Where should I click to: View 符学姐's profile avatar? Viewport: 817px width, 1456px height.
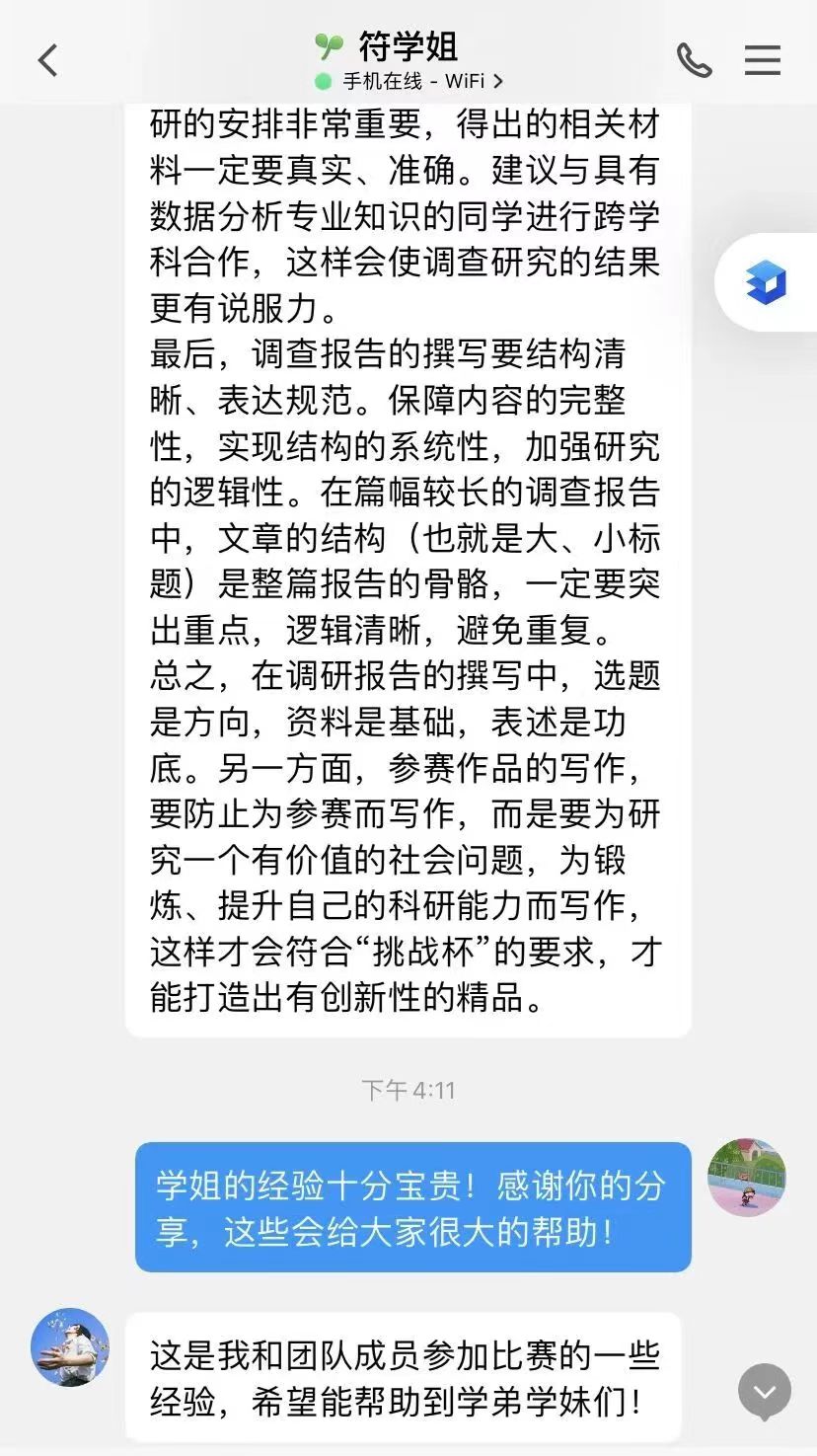[70, 1348]
